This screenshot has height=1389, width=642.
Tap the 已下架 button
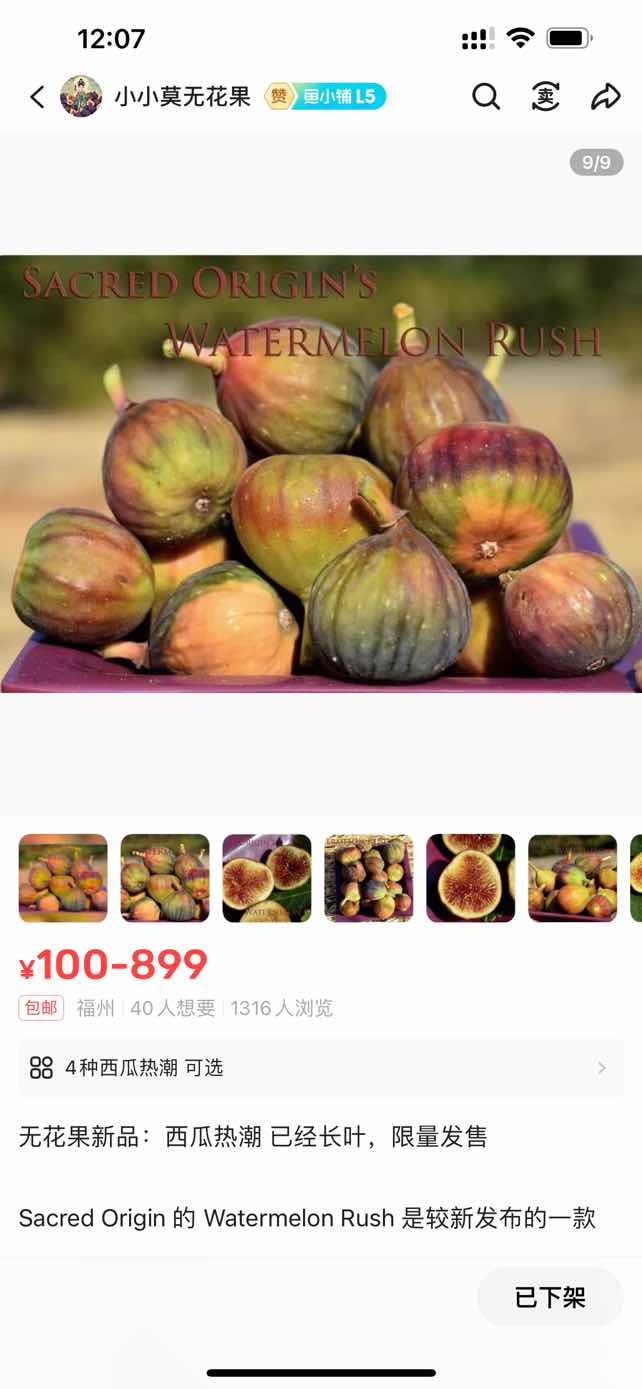(550, 1298)
